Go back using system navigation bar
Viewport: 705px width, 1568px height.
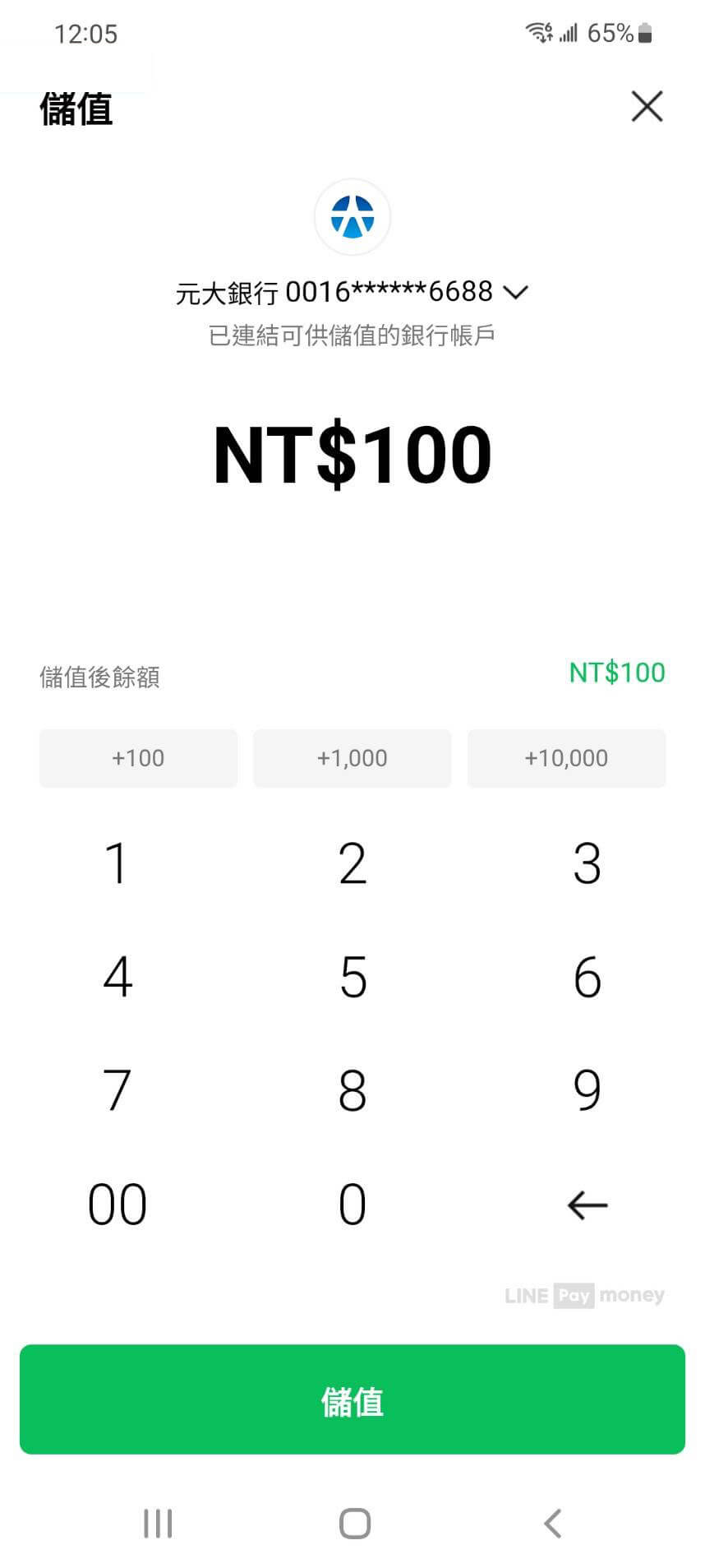(553, 1523)
